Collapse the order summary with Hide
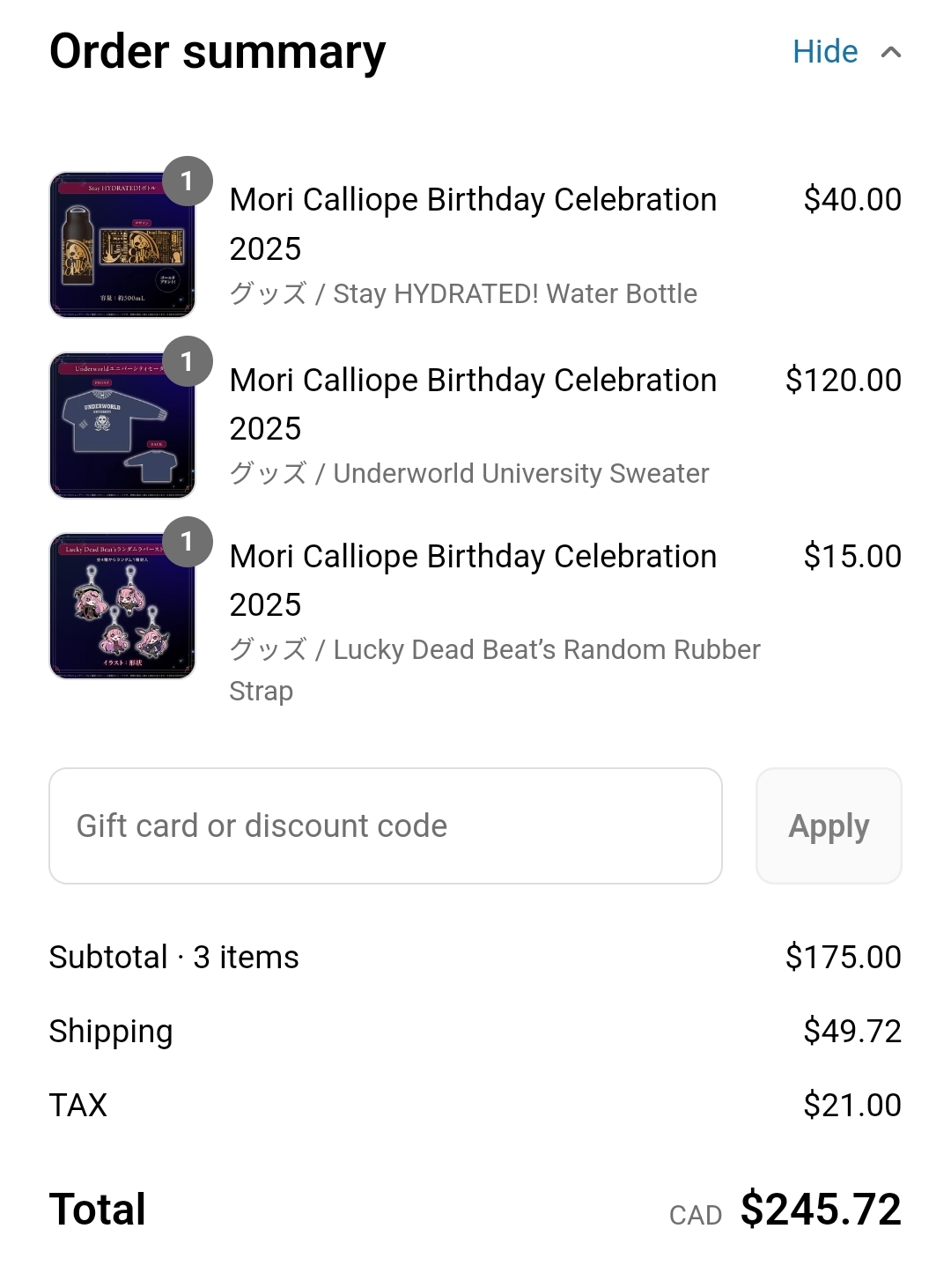951x1288 pixels. click(844, 52)
